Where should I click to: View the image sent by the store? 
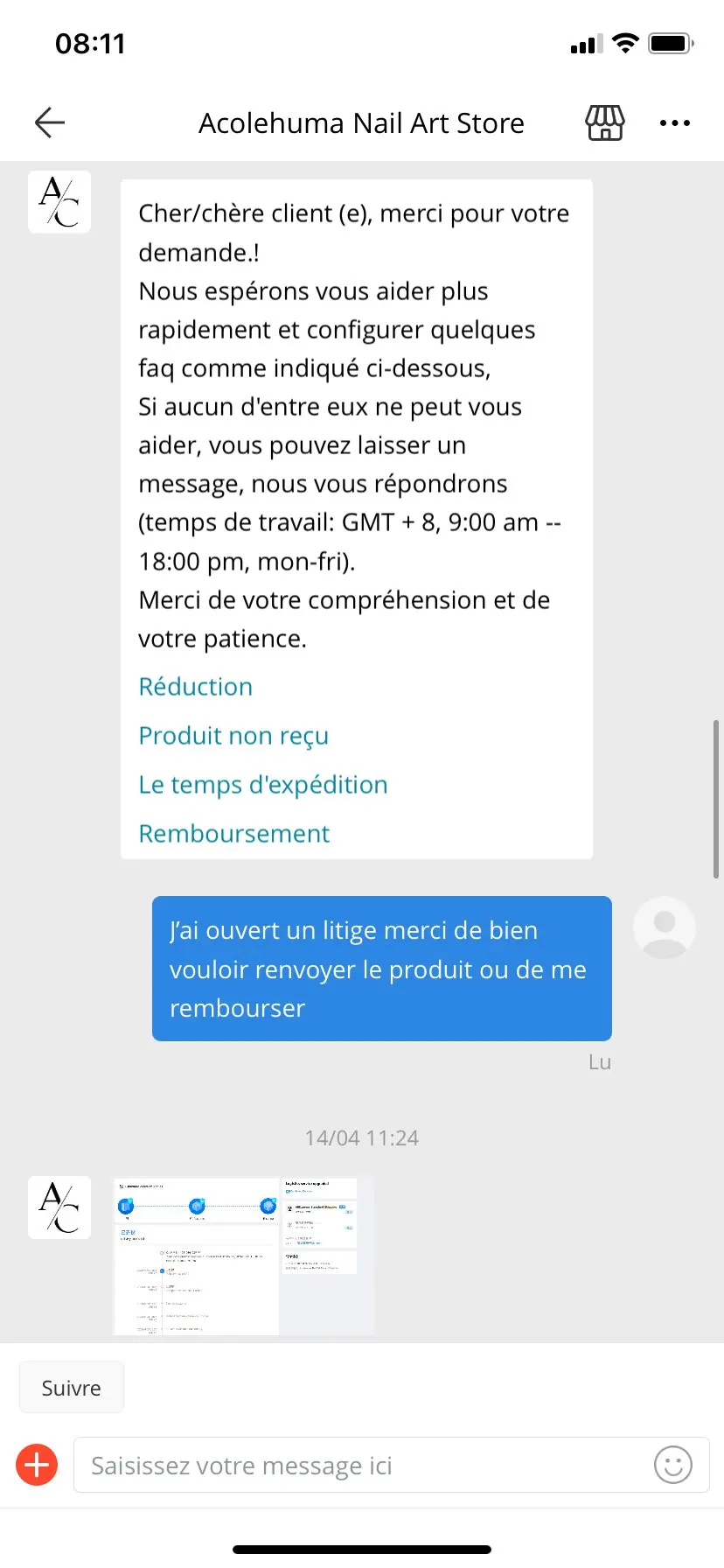(x=243, y=1256)
